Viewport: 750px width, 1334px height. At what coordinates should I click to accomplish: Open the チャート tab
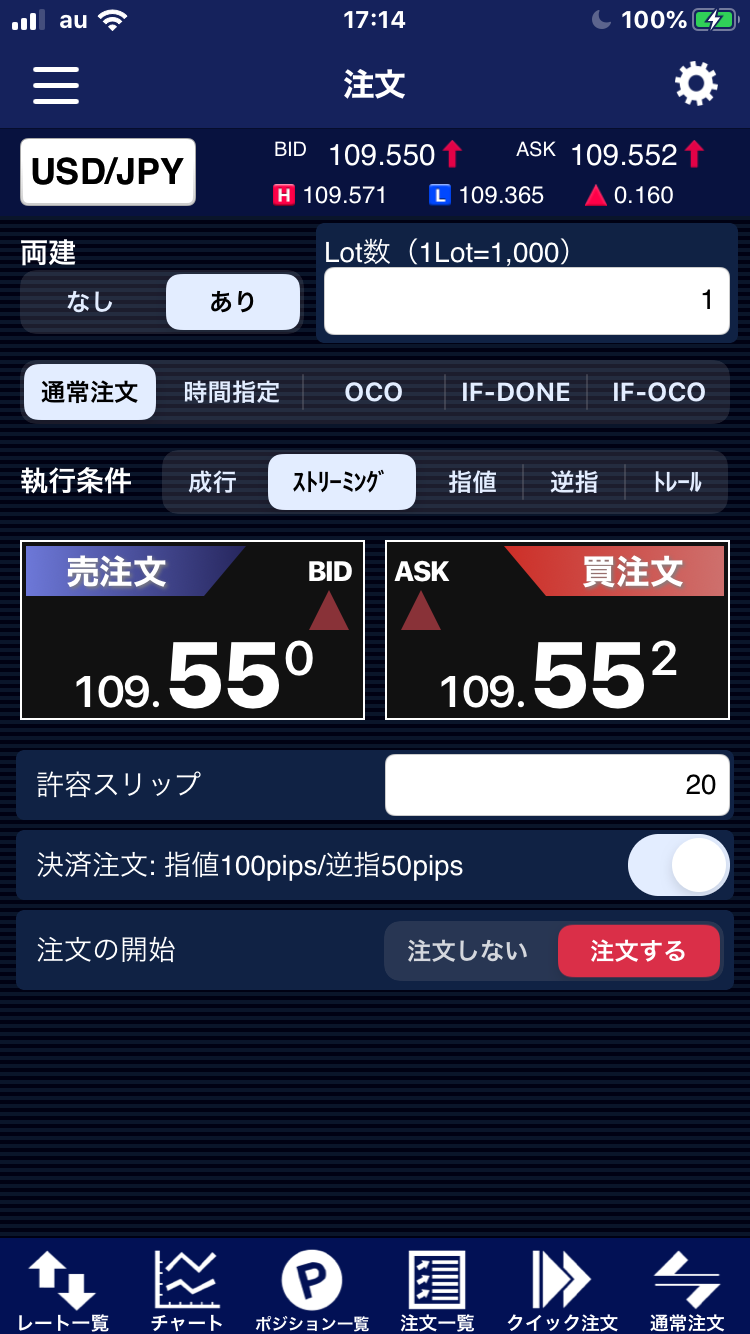pos(186,1290)
